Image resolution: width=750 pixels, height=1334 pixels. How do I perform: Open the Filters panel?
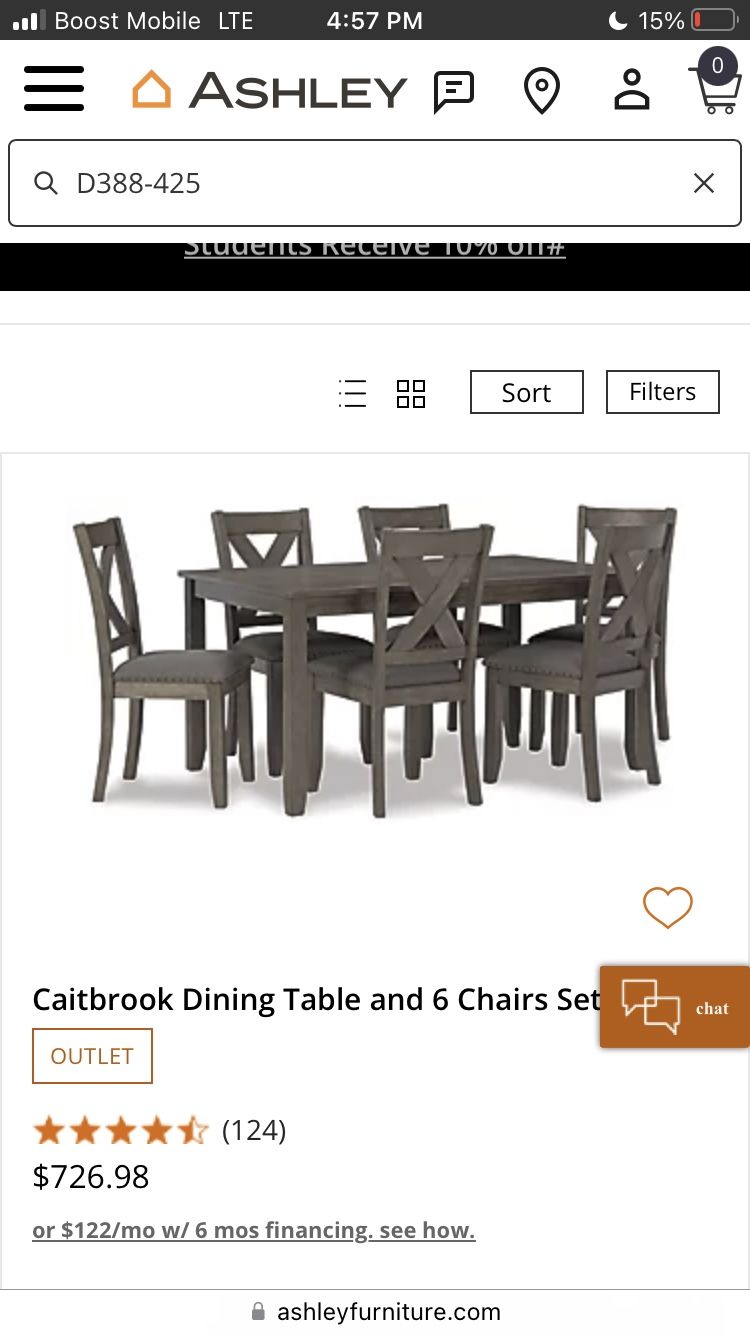(662, 392)
